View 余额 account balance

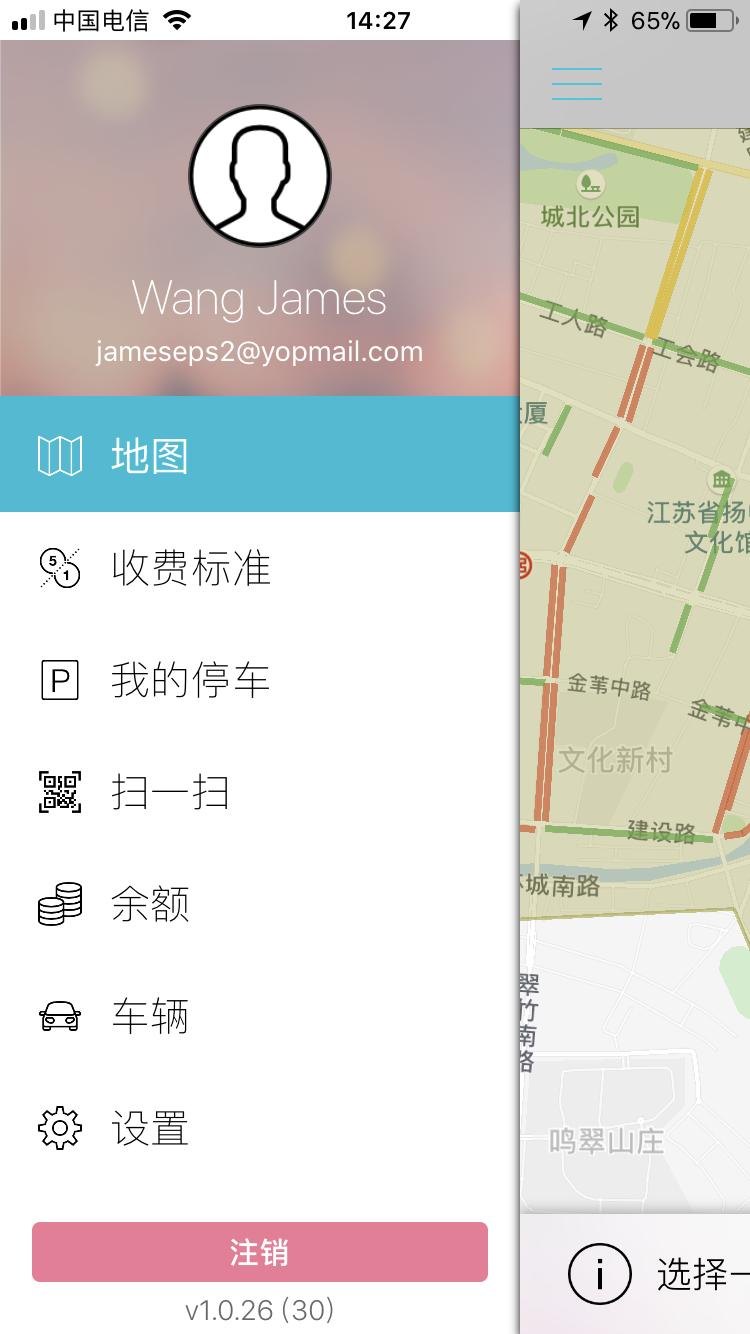[x=150, y=905]
